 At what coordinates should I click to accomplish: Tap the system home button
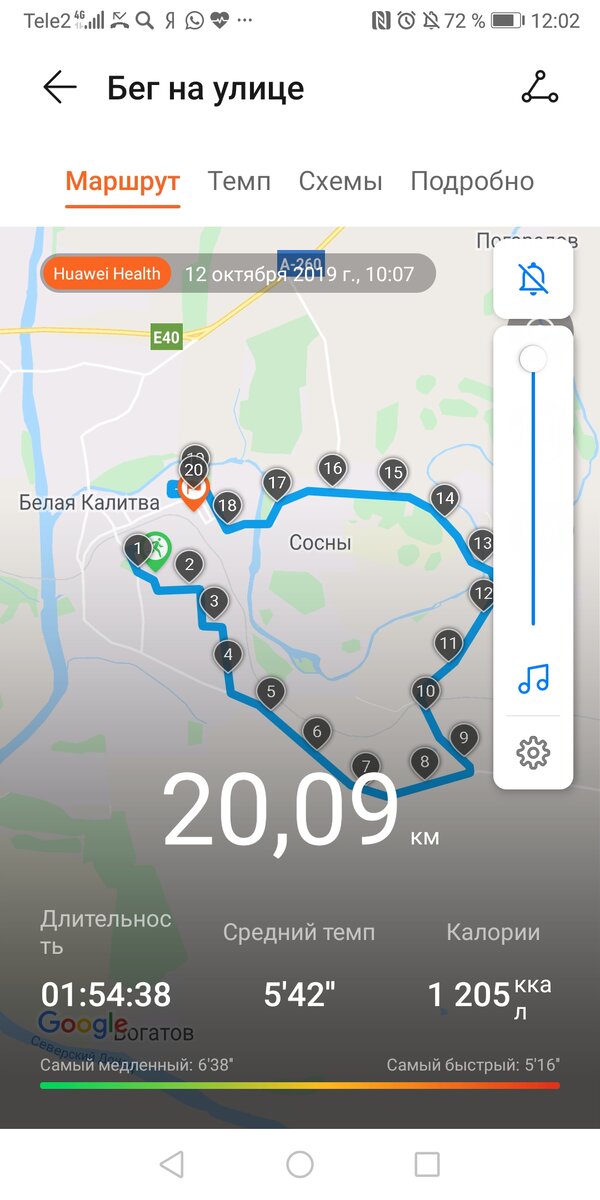coord(300,1164)
